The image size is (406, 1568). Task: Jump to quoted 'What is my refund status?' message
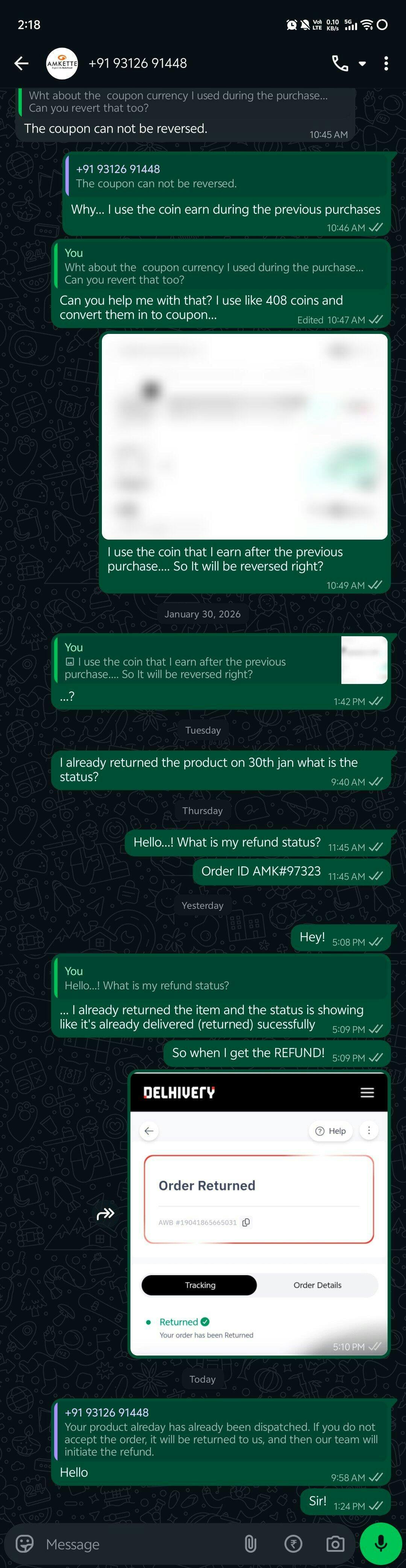click(x=222, y=978)
